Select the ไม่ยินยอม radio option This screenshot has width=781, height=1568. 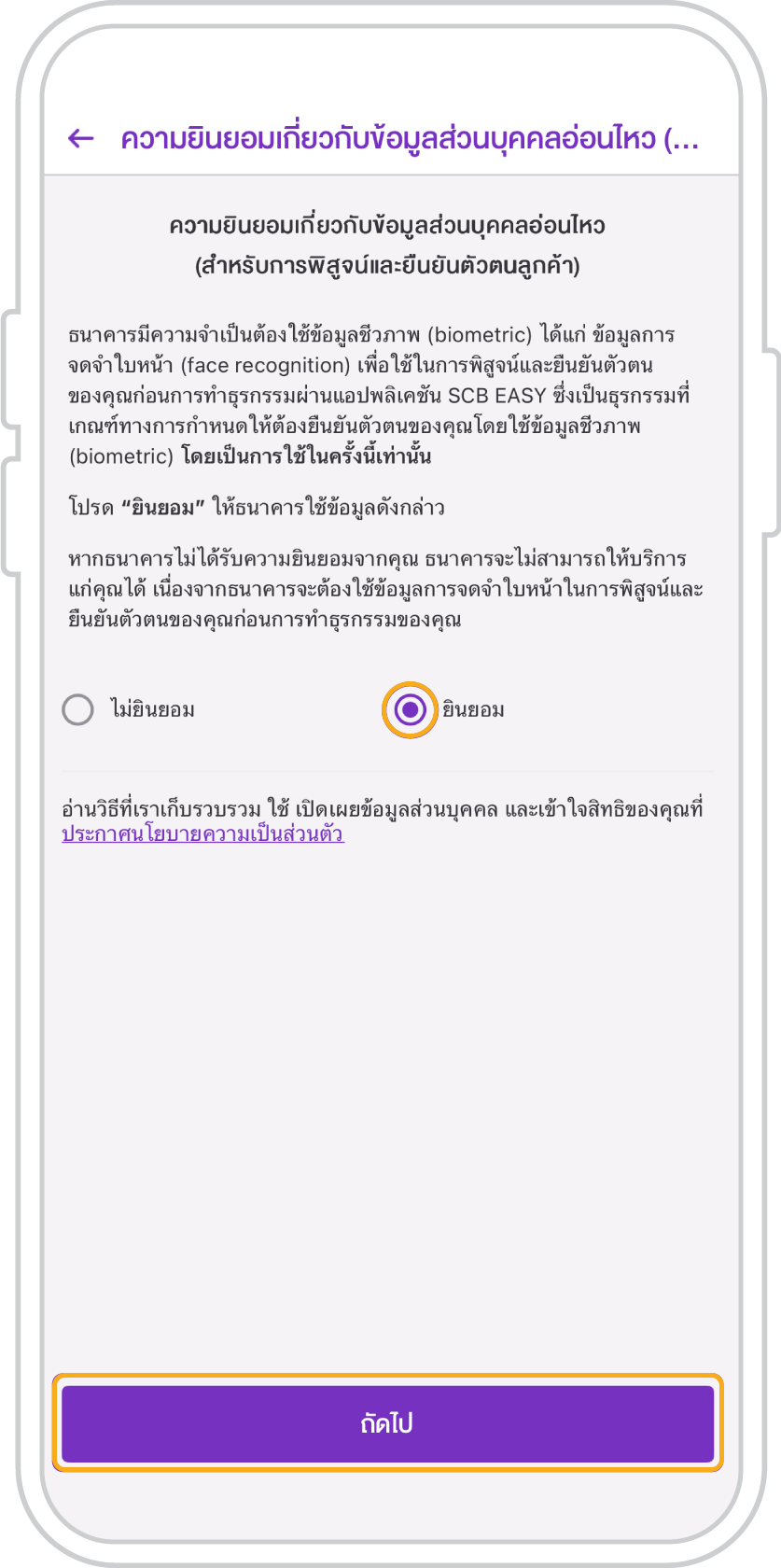click(78, 709)
